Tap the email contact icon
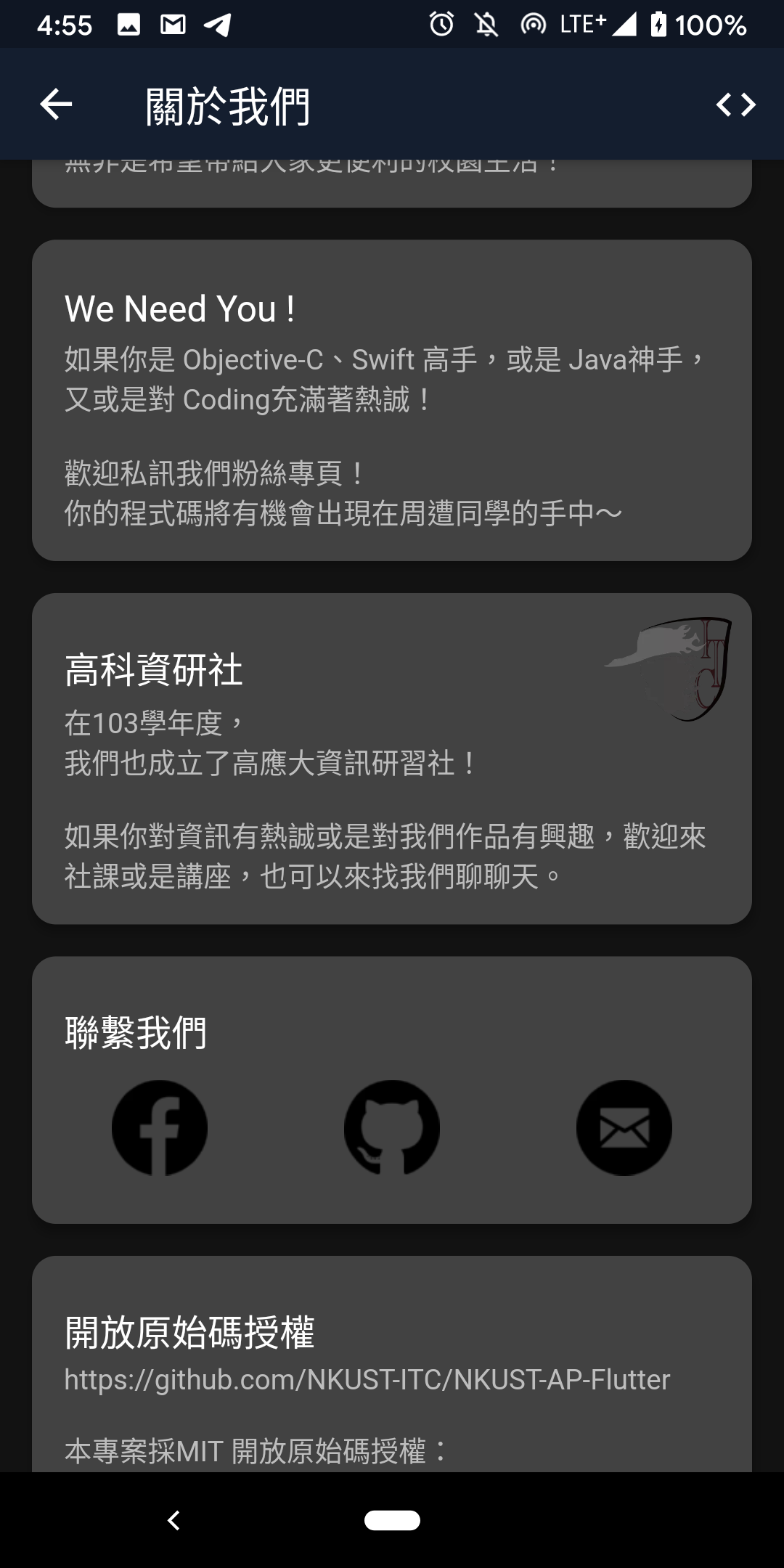This screenshot has height=1568, width=784. click(x=624, y=1127)
